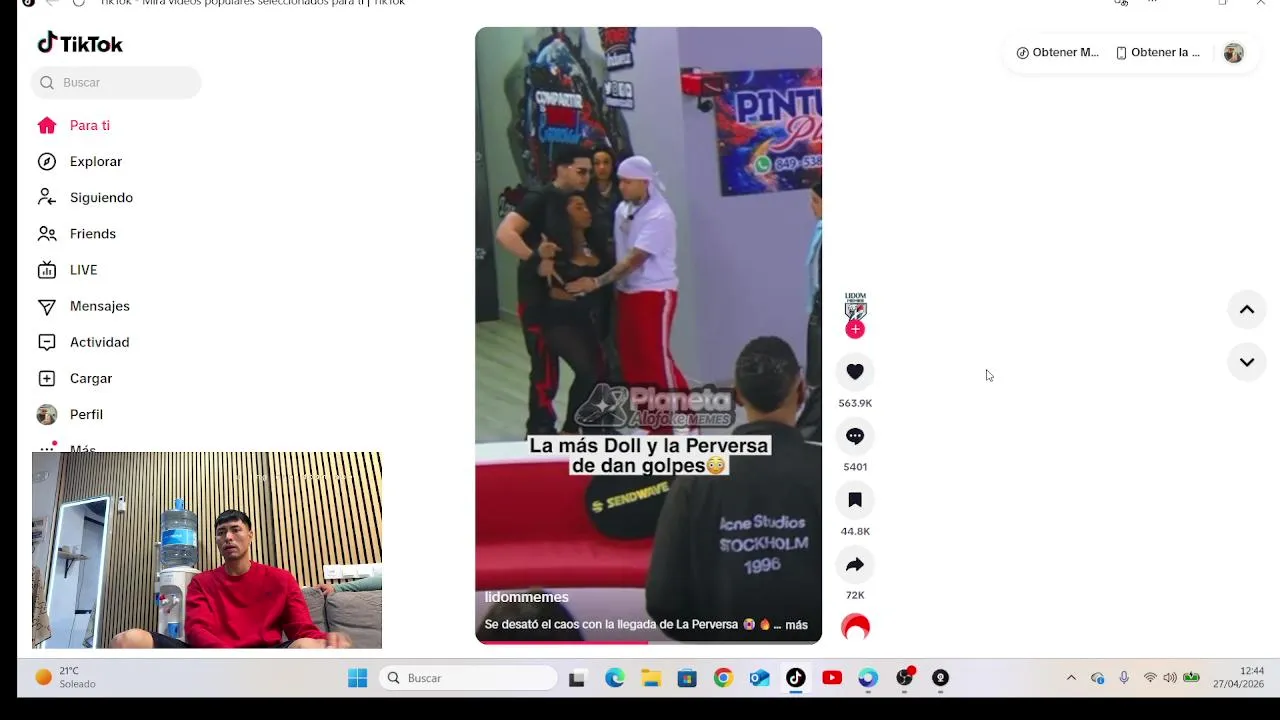Viewport: 1280px width, 720px height.
Task: Open the comments on this video
Action: [x=855, y=436]
